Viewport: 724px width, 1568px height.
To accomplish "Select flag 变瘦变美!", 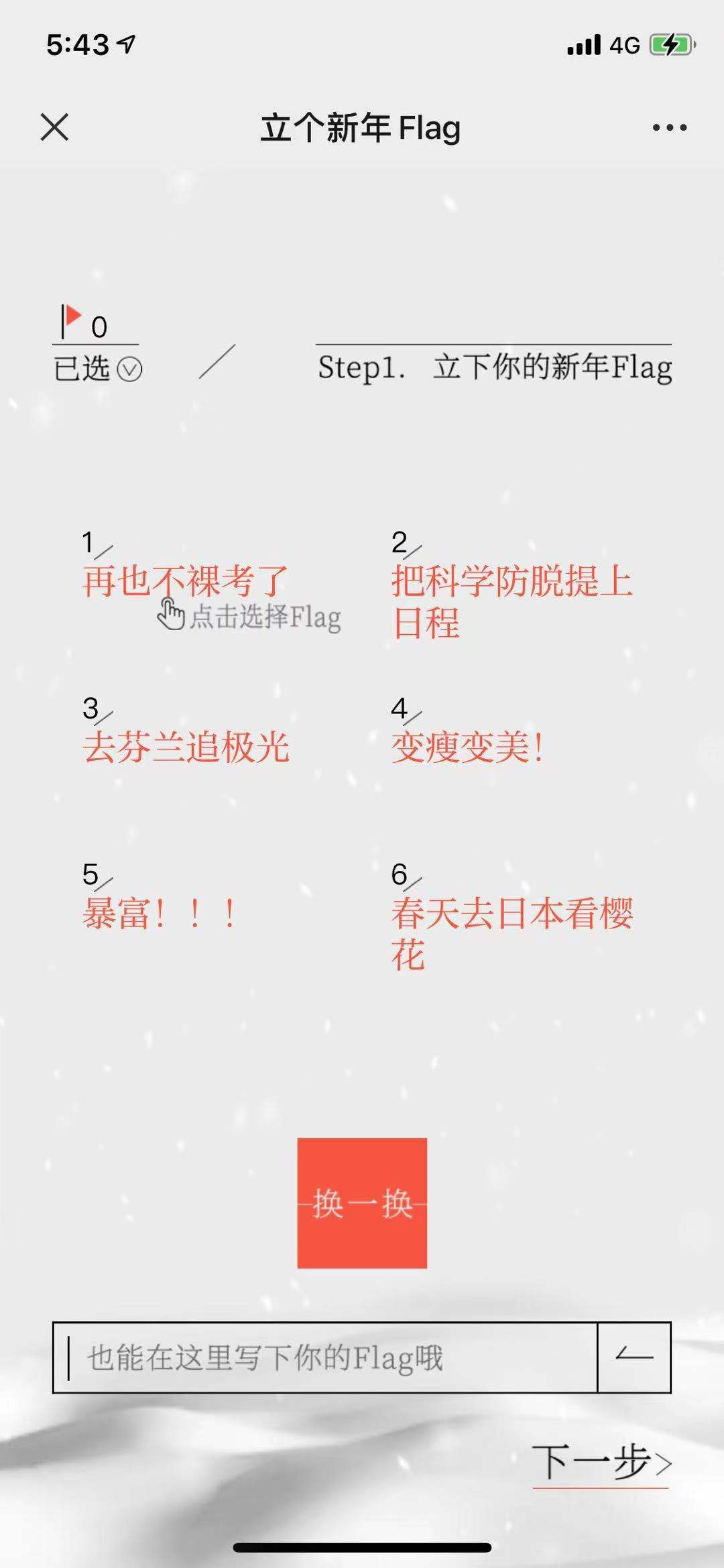I will (467, 747).
